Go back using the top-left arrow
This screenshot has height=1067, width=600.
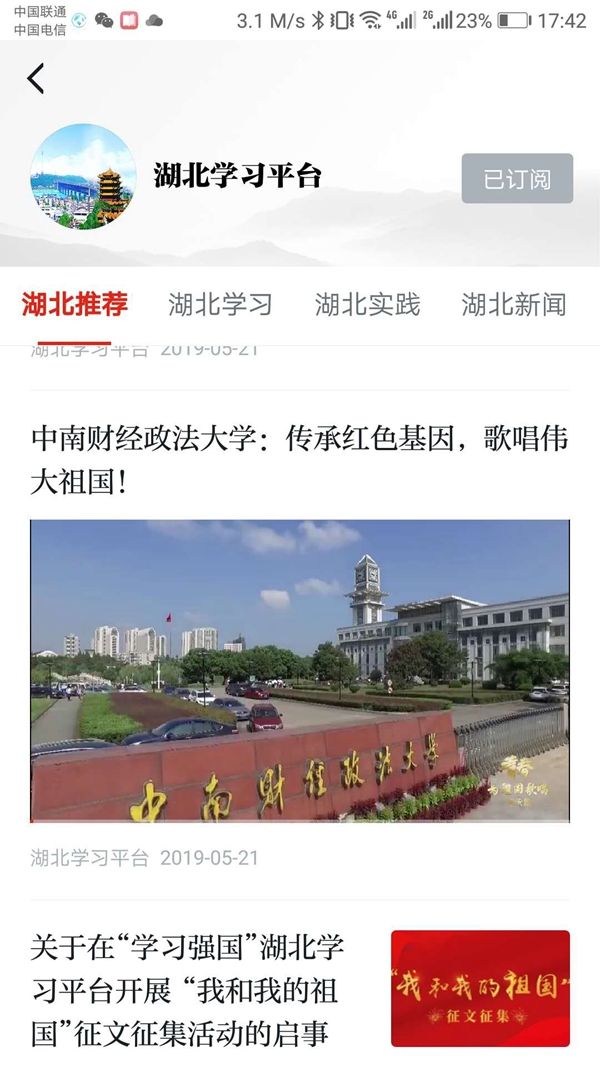tap(36, 78)
